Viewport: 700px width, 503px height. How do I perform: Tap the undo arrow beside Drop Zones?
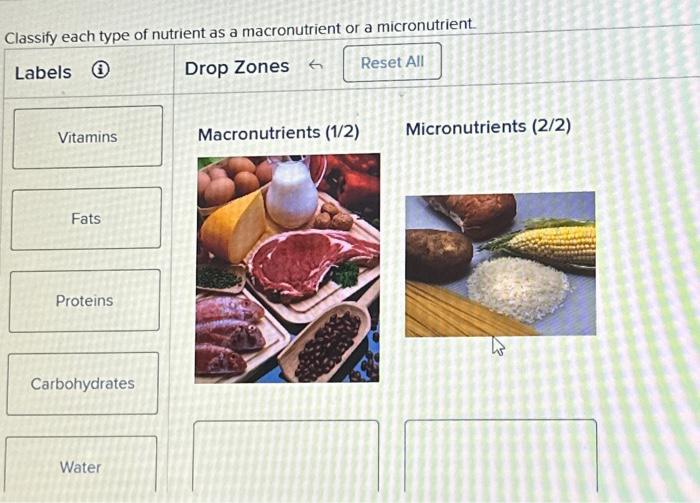click(x=316, y=66)
